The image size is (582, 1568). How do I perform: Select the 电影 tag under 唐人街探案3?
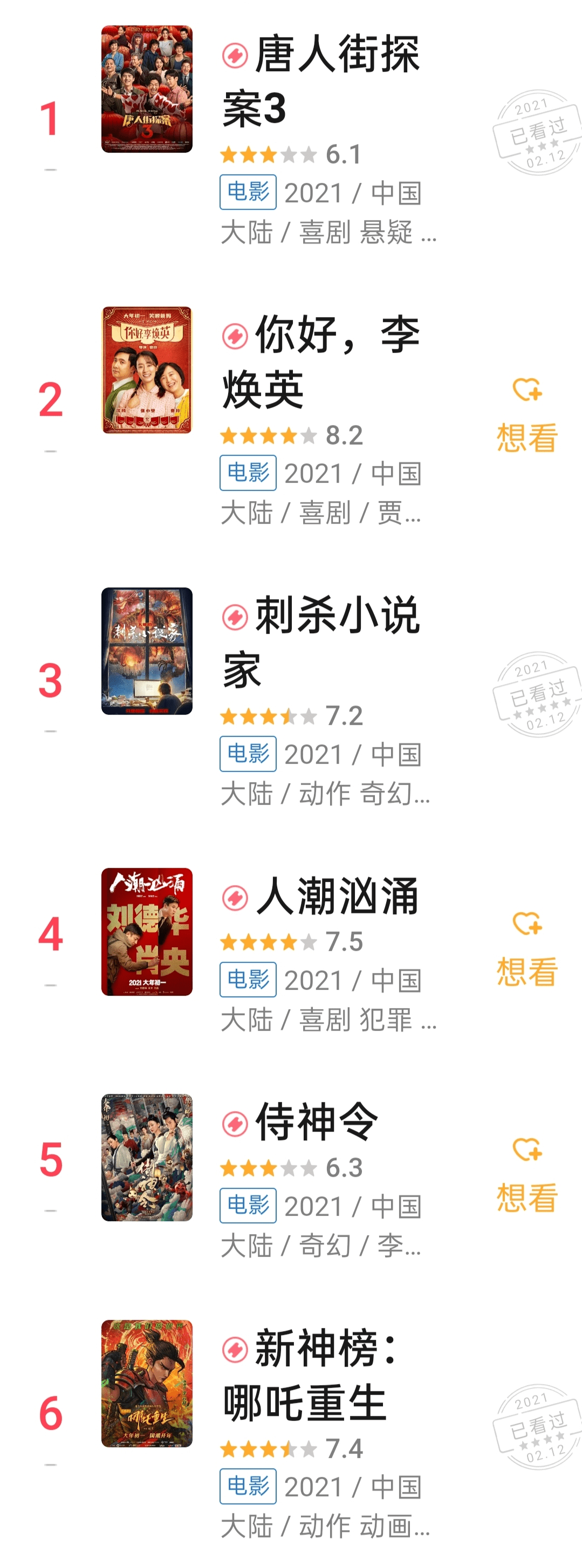pyautogui.click(x=247, y=194)
